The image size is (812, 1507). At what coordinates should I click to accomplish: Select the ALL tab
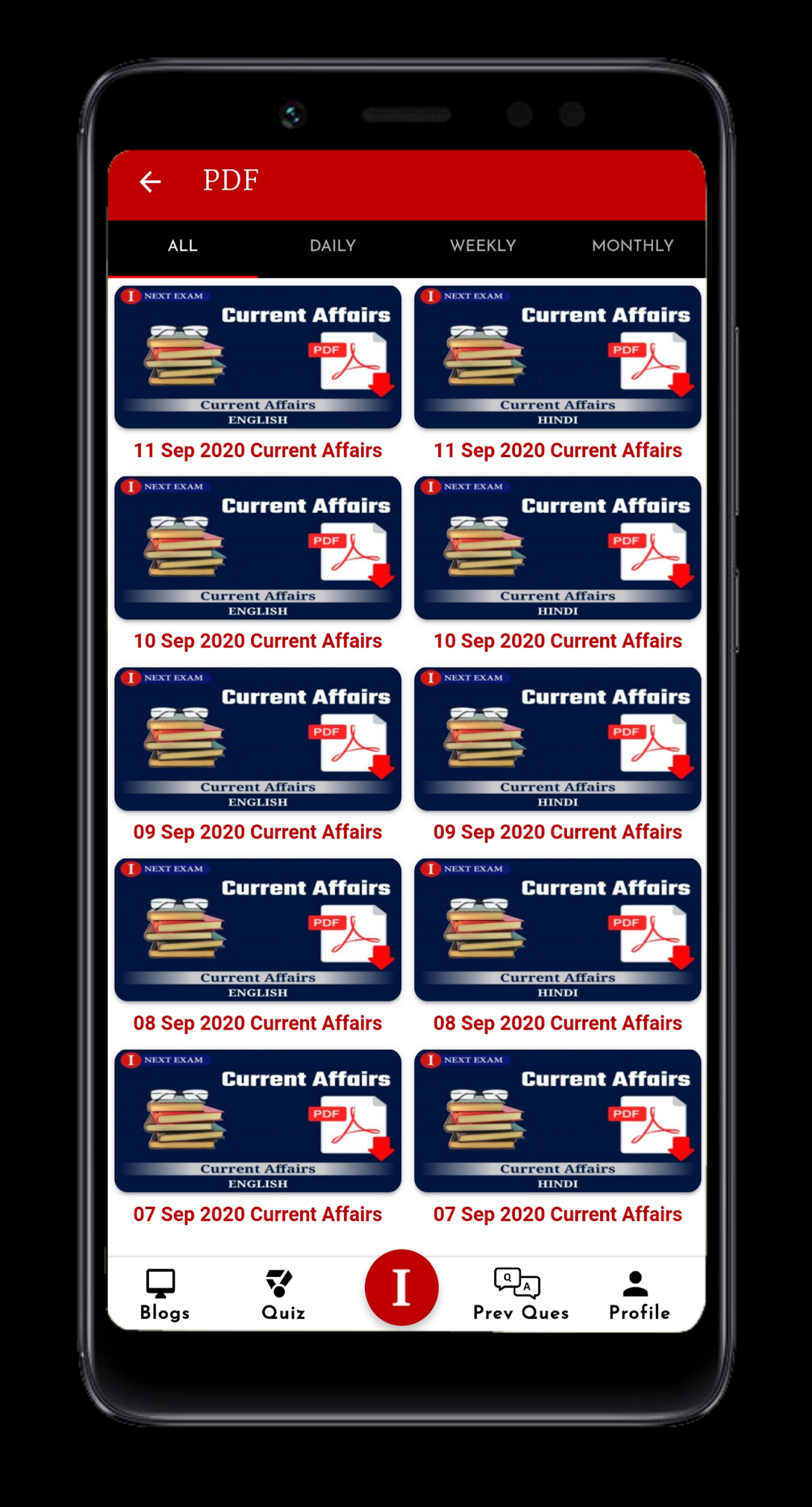tap(182, 245)
